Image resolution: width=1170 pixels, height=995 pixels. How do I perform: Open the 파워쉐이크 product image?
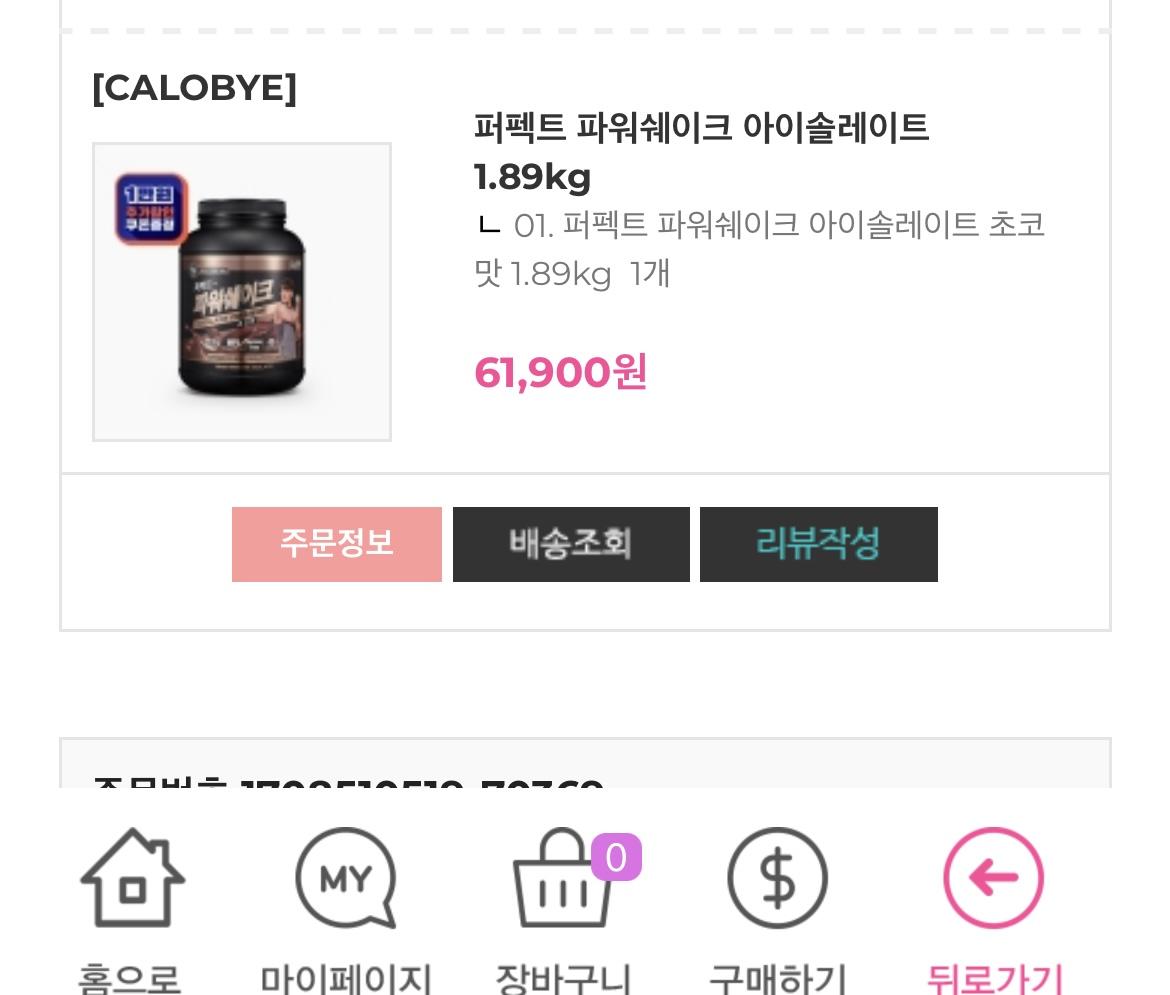[242, 292]
